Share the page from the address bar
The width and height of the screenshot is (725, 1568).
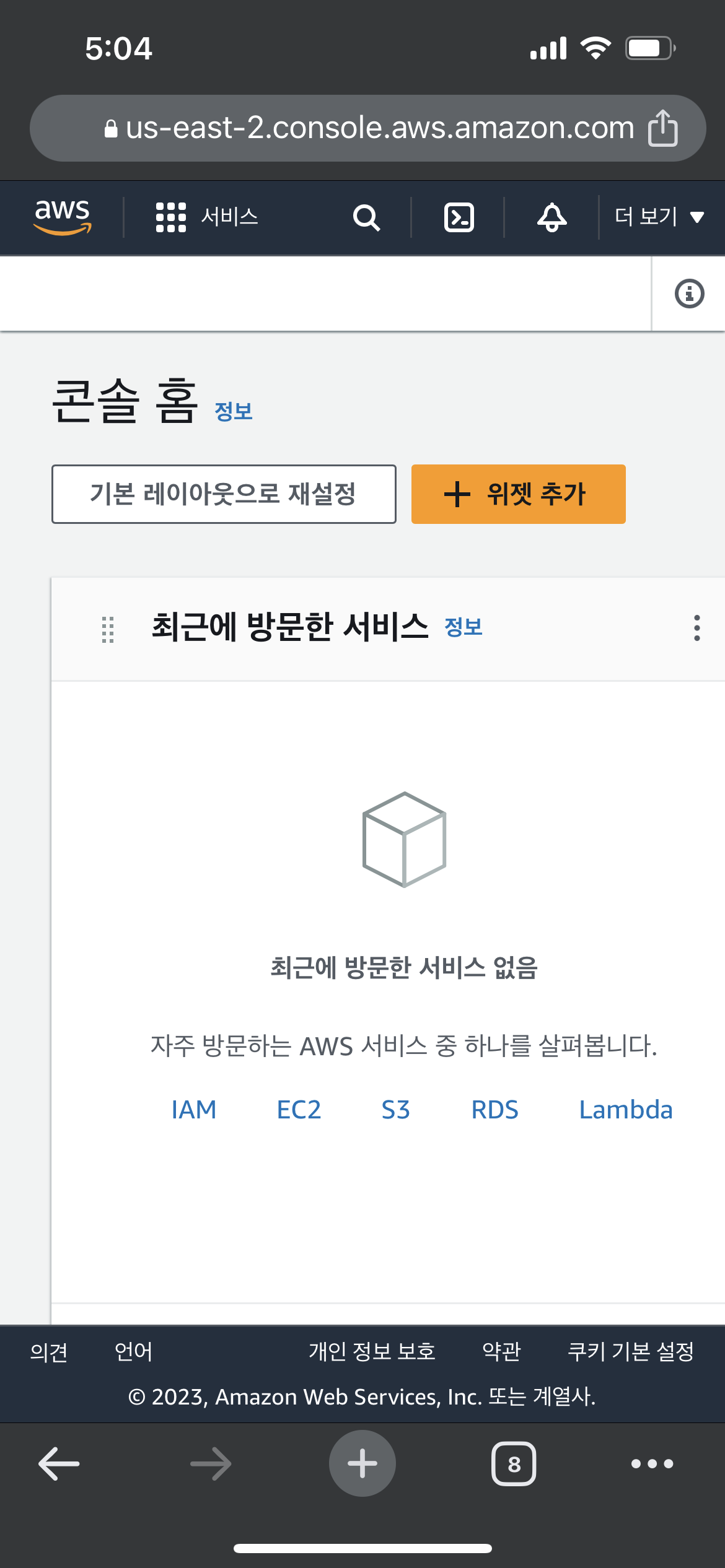point(663,128)
